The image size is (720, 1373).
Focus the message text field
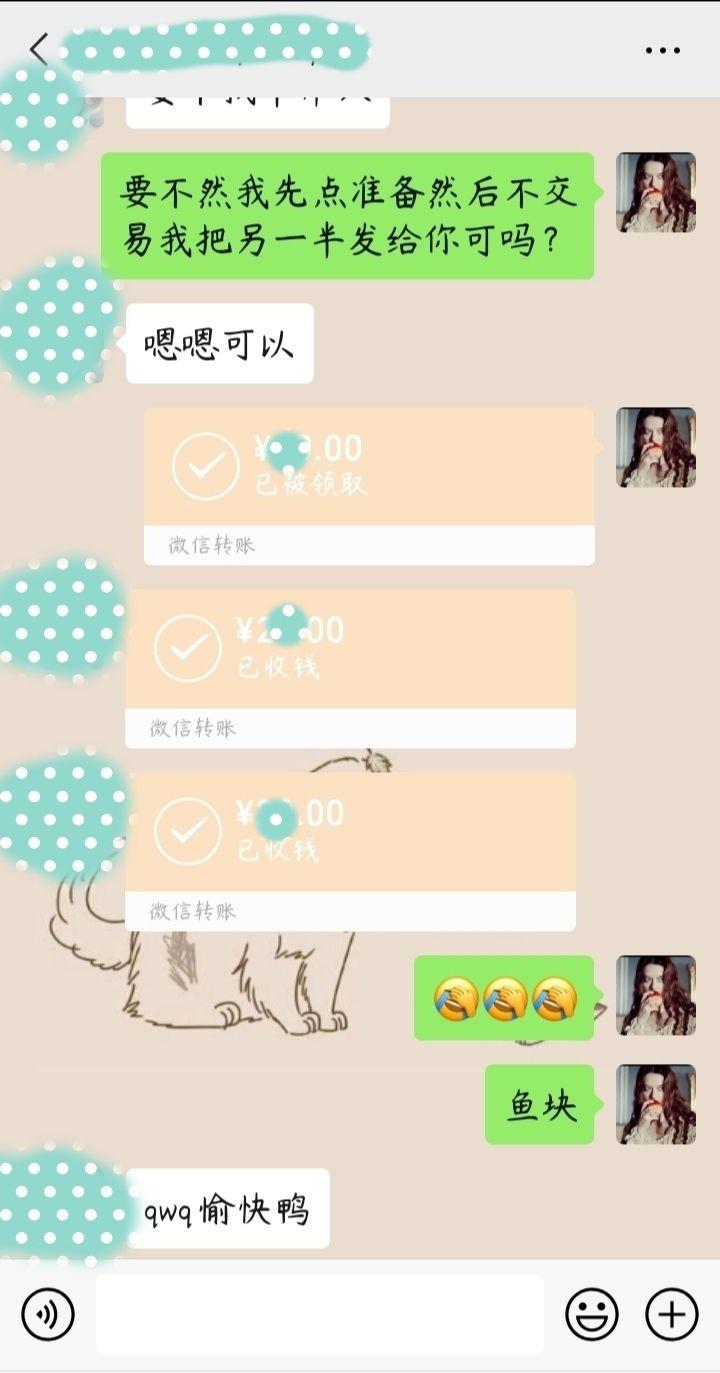click(x=320, y=1313)
